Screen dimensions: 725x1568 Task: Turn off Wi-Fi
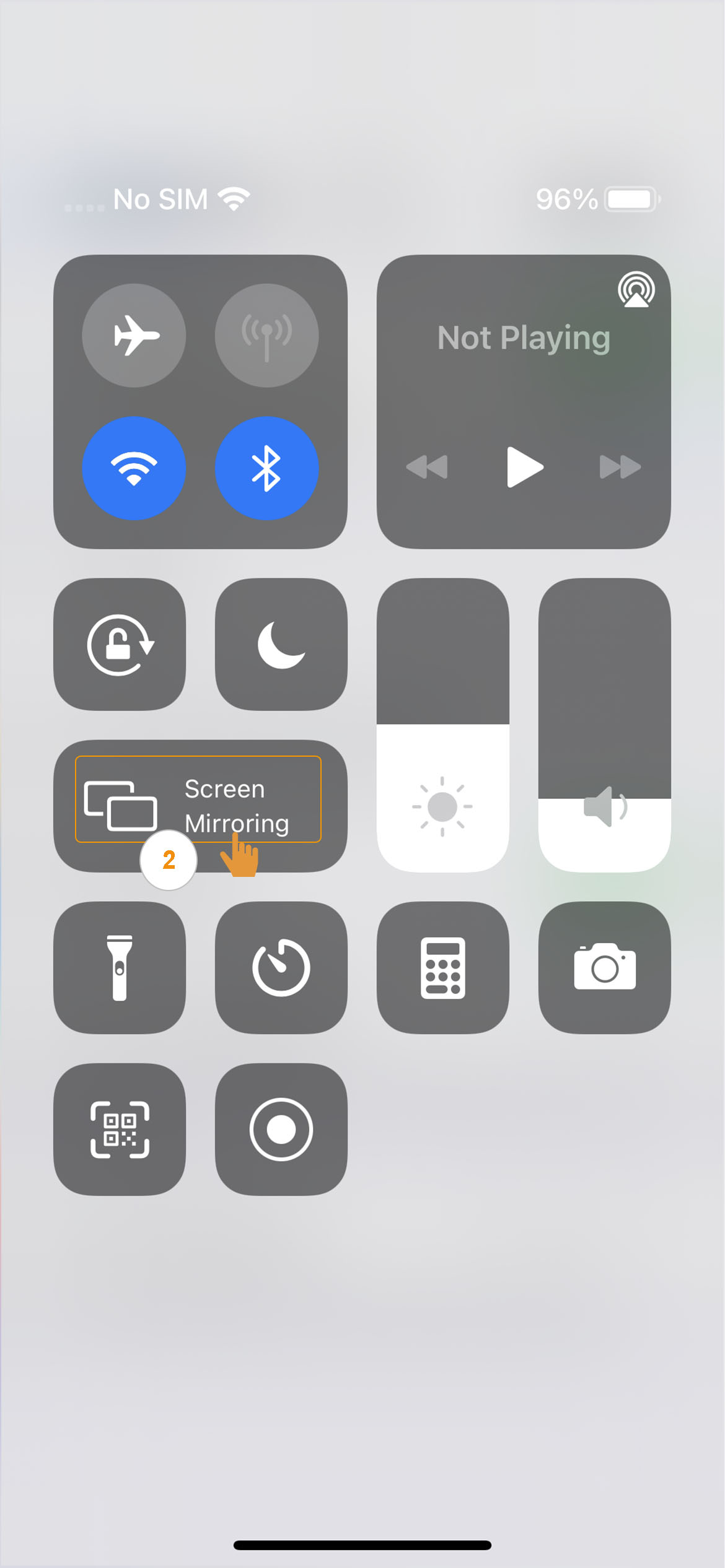coord(134,468)
